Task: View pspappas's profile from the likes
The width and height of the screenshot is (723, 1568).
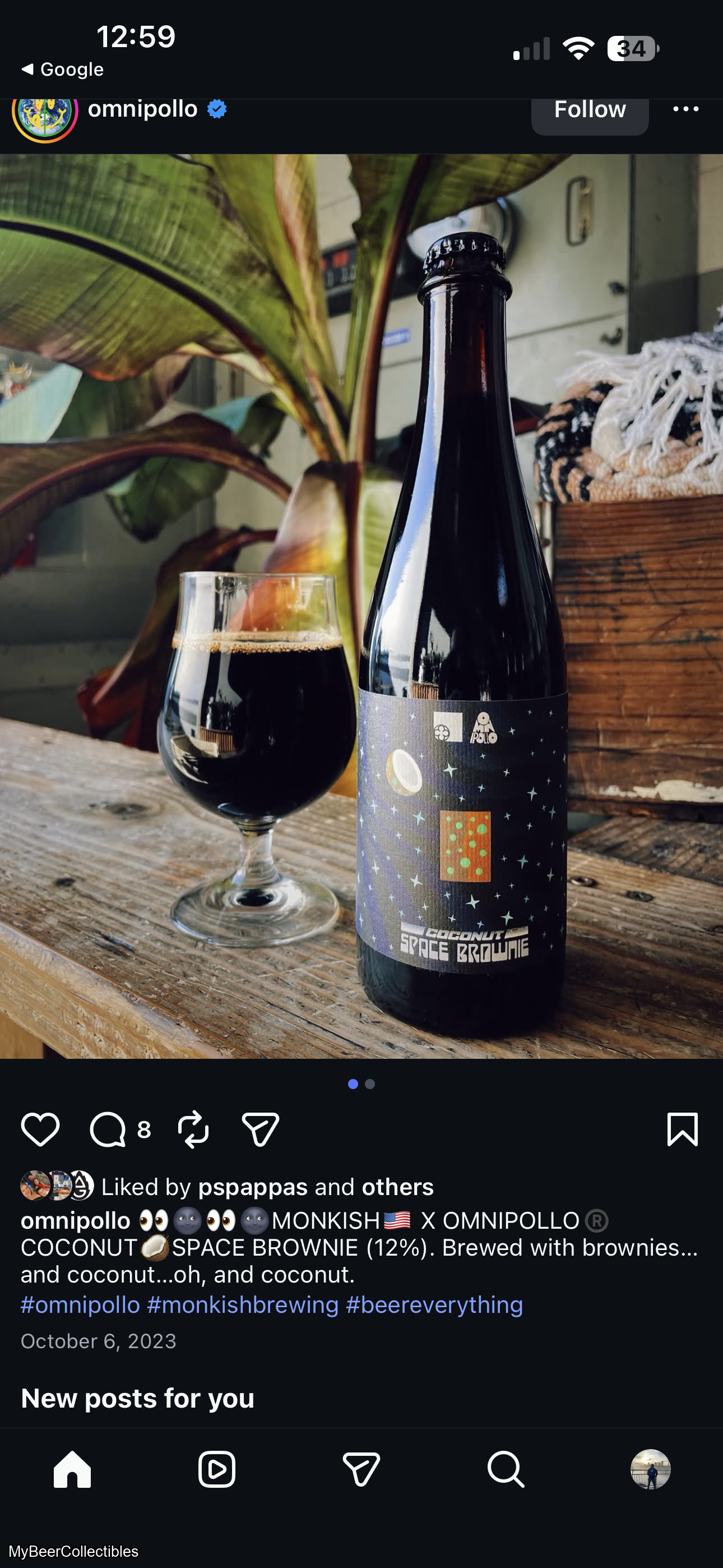Action: pos(253,1187)
